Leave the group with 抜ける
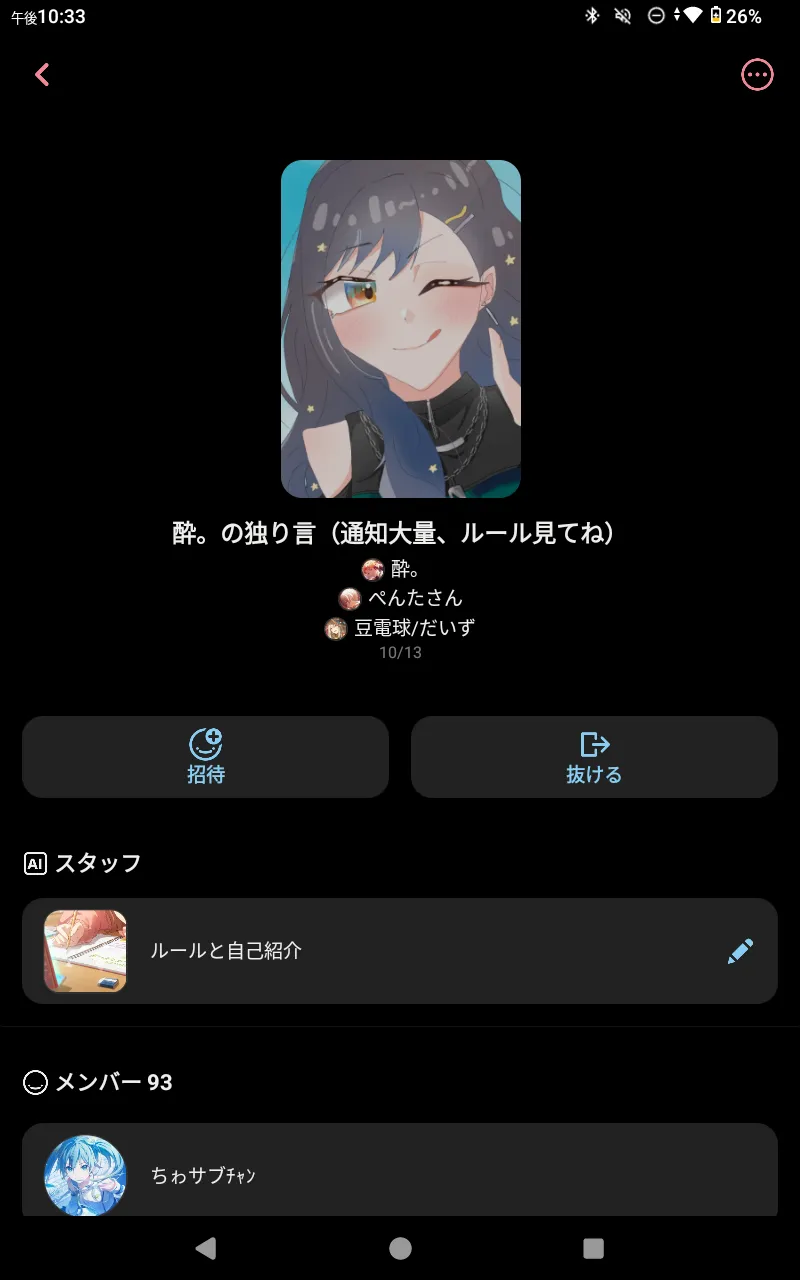Viewport: 800px width, 1280px height. pos(594,757)
